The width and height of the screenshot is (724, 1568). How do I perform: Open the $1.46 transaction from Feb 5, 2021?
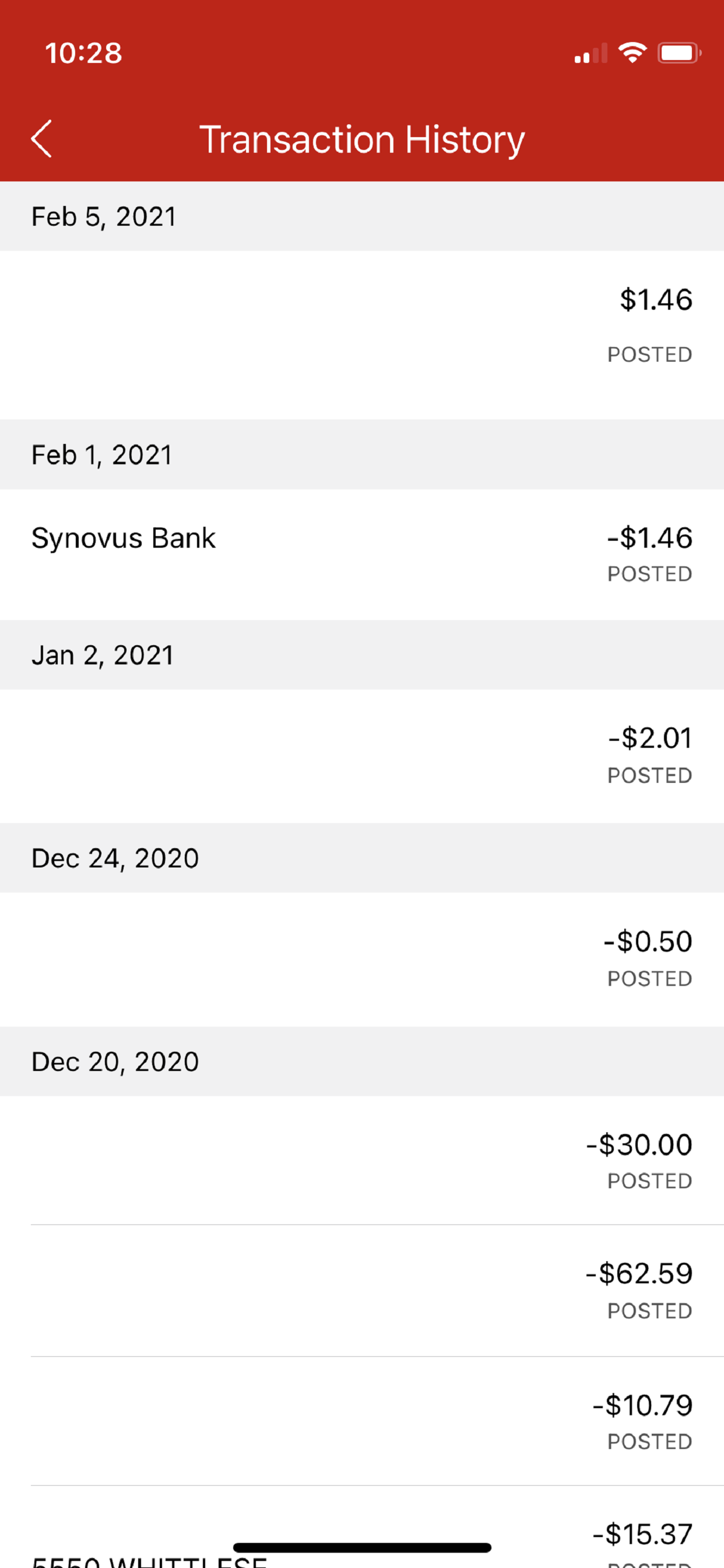coord(362,335)
